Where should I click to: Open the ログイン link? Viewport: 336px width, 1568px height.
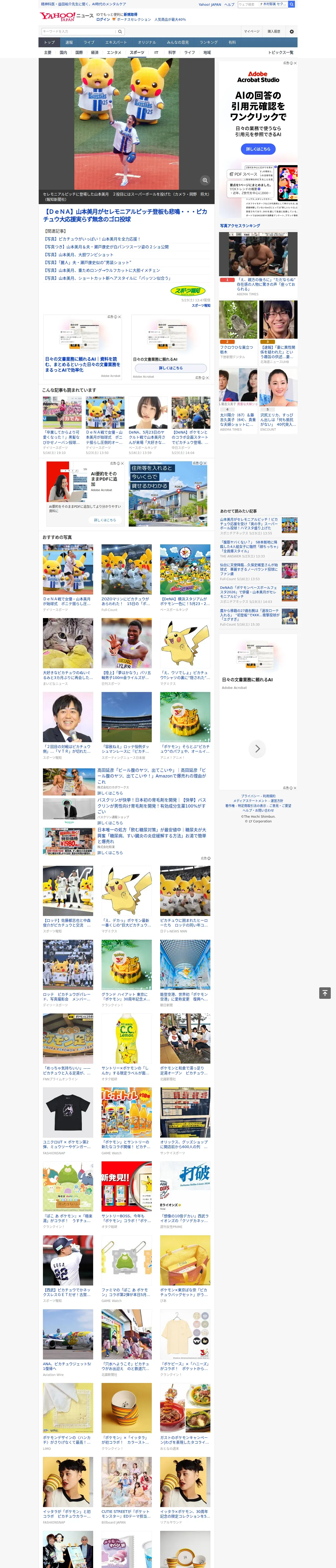tap(103, 20)
